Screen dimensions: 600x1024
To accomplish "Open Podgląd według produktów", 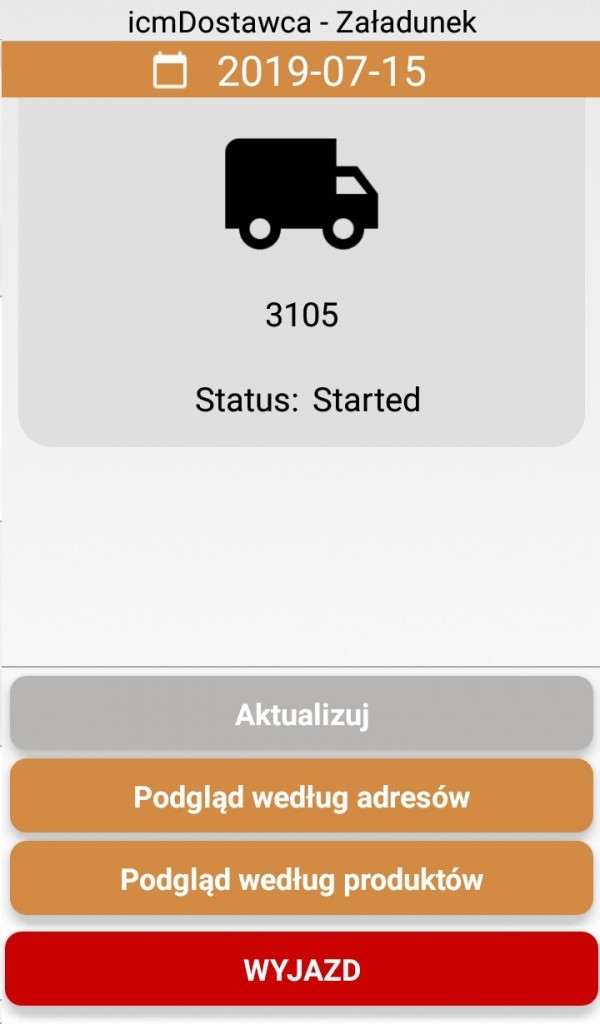I will click(x=301, y=879).
